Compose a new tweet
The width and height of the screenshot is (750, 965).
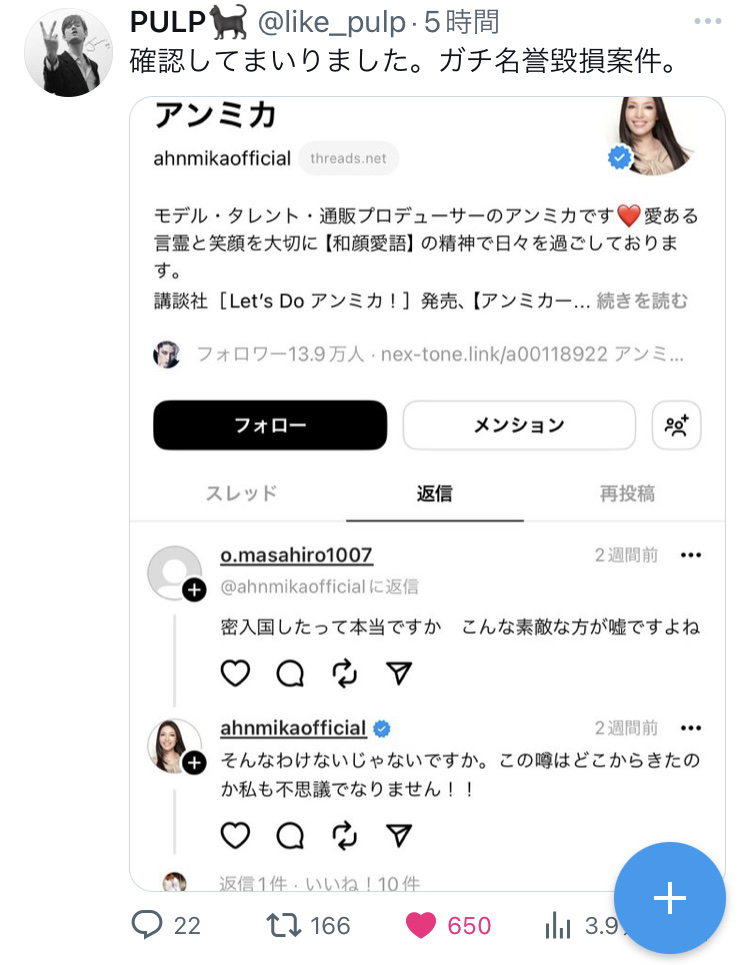(669, 898)
